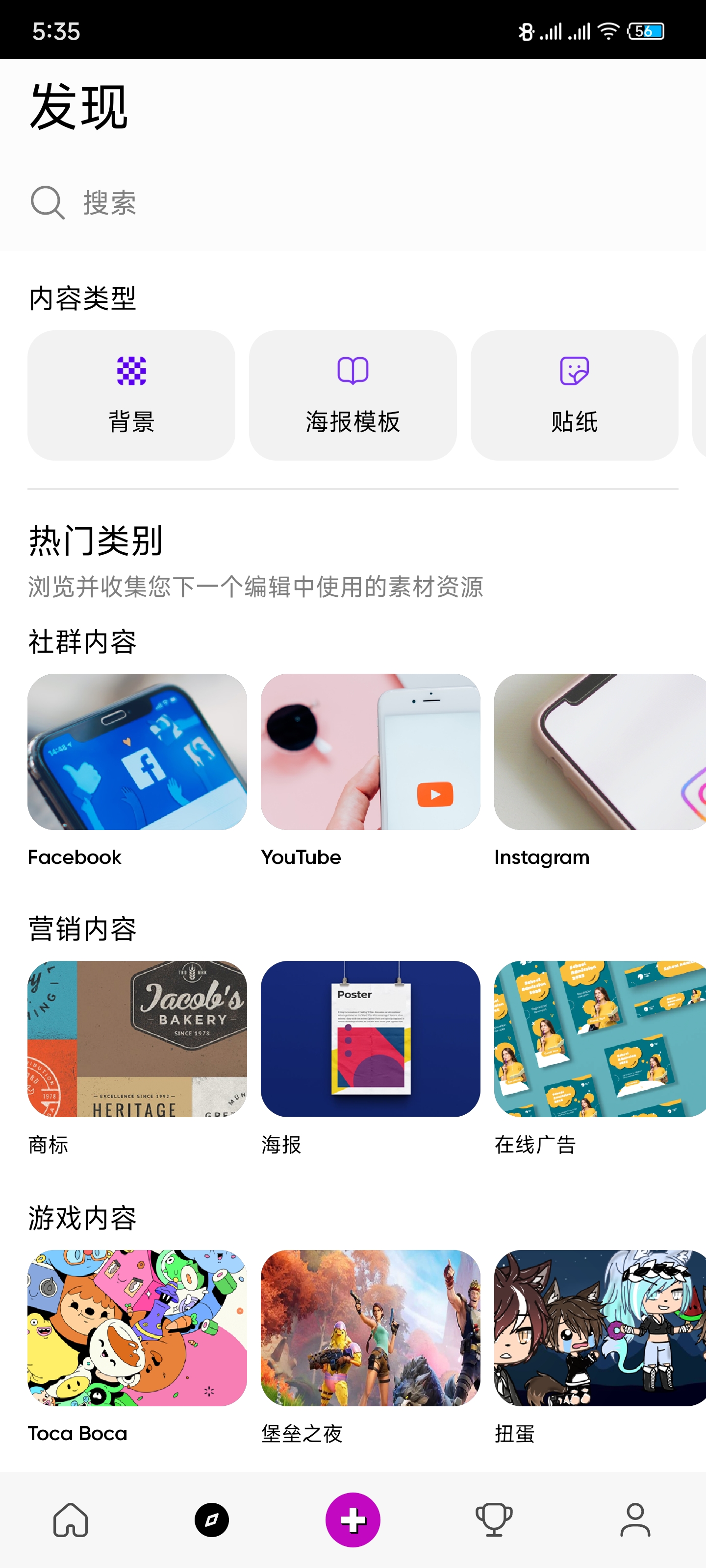Open the YouTube category card
This screenshot has width=706, height=1568.
point(370,752)
